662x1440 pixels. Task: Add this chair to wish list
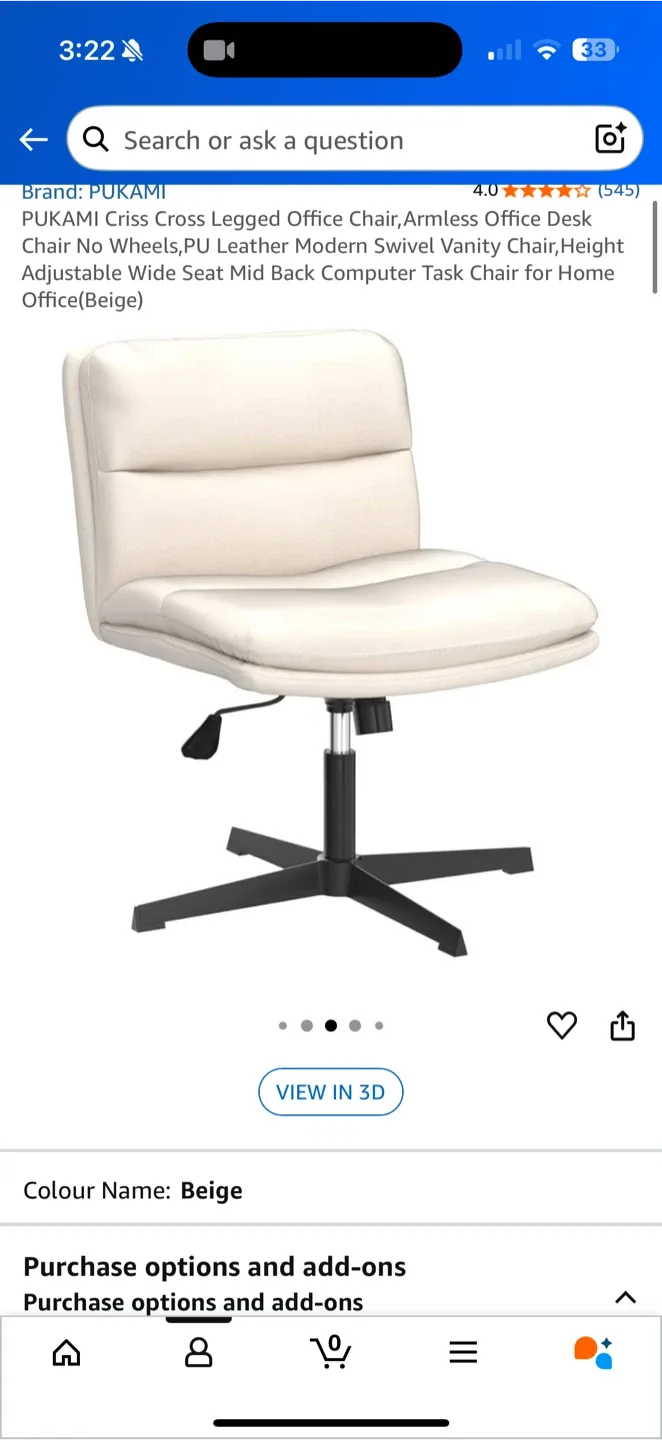click(562, 1025)
